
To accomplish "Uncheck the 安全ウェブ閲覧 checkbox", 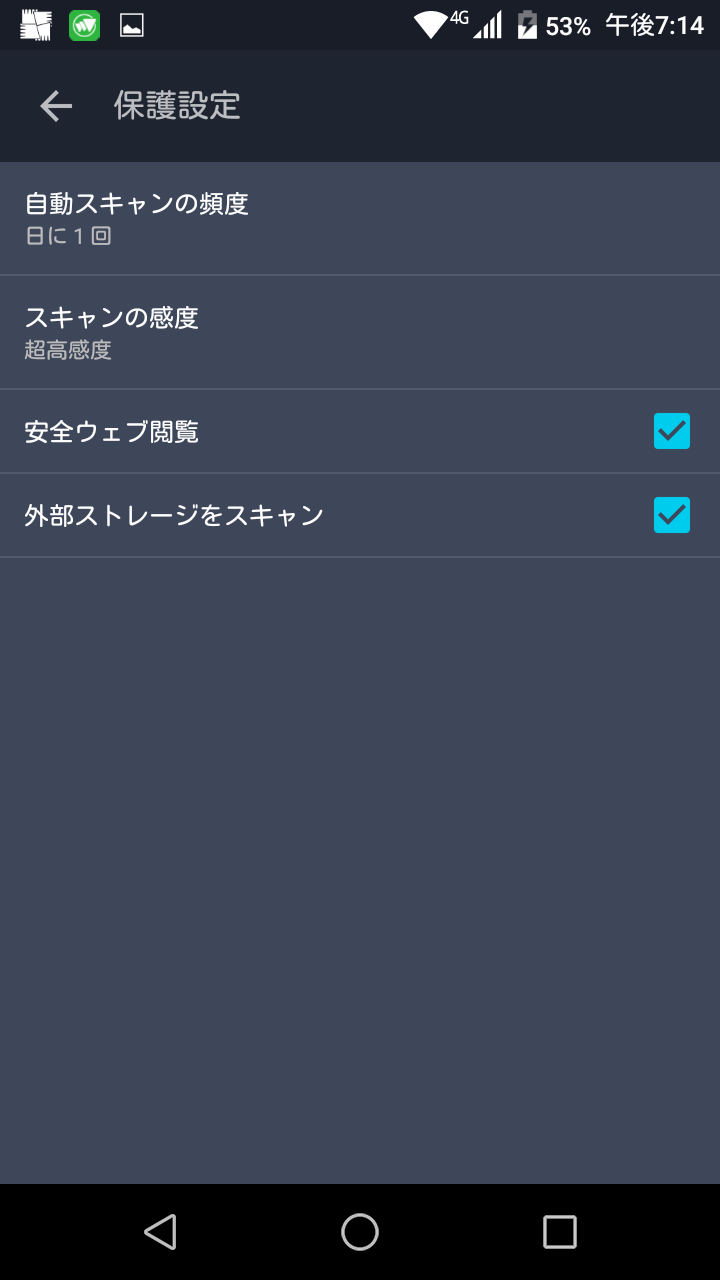I will coord(672,431).
